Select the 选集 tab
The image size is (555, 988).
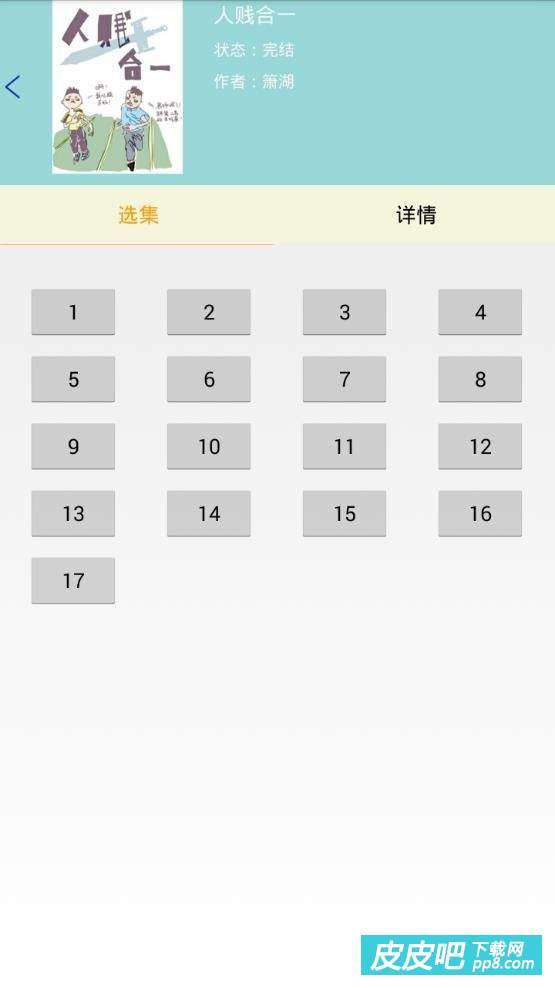coord(139,215)
